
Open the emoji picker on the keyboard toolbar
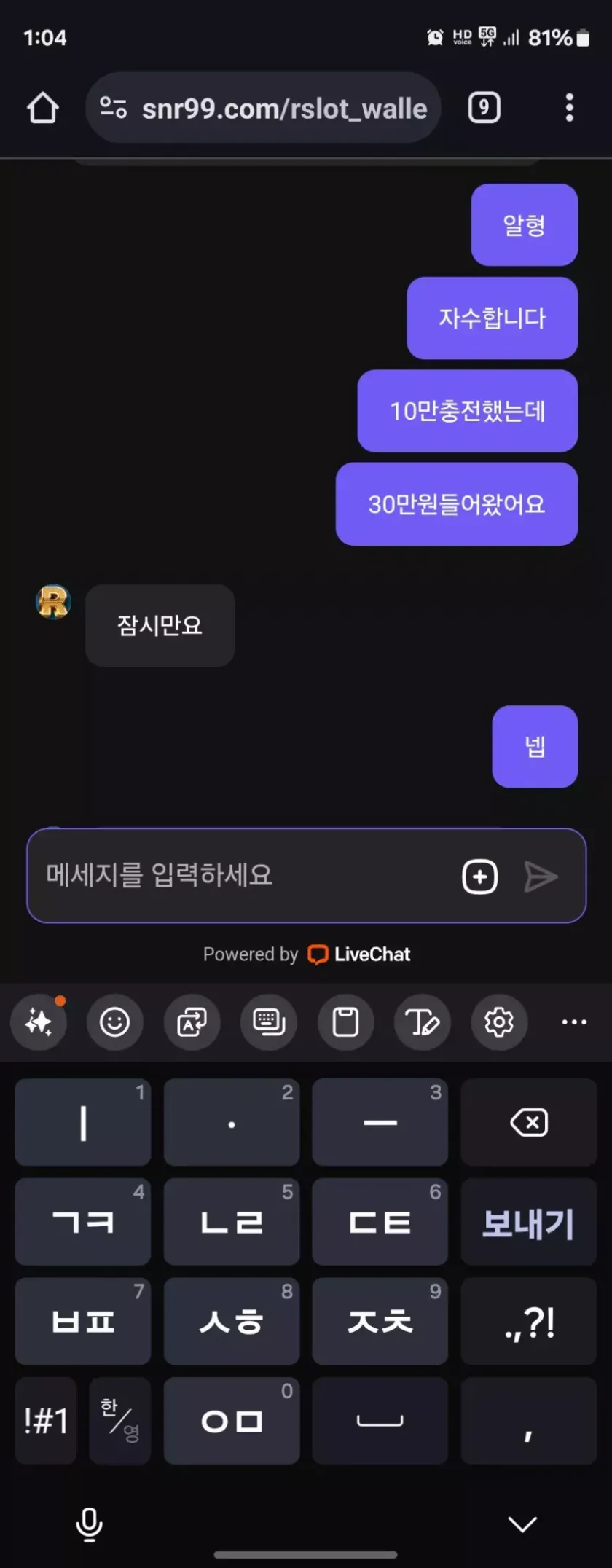(115, 1022)
